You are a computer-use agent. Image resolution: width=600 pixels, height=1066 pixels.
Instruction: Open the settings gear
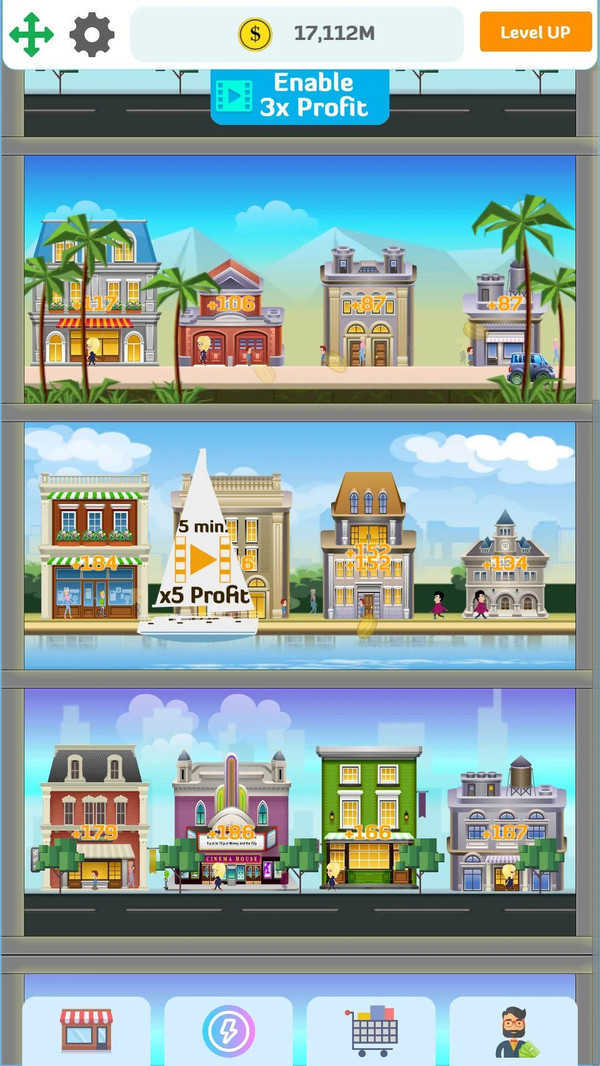(92, 35)
